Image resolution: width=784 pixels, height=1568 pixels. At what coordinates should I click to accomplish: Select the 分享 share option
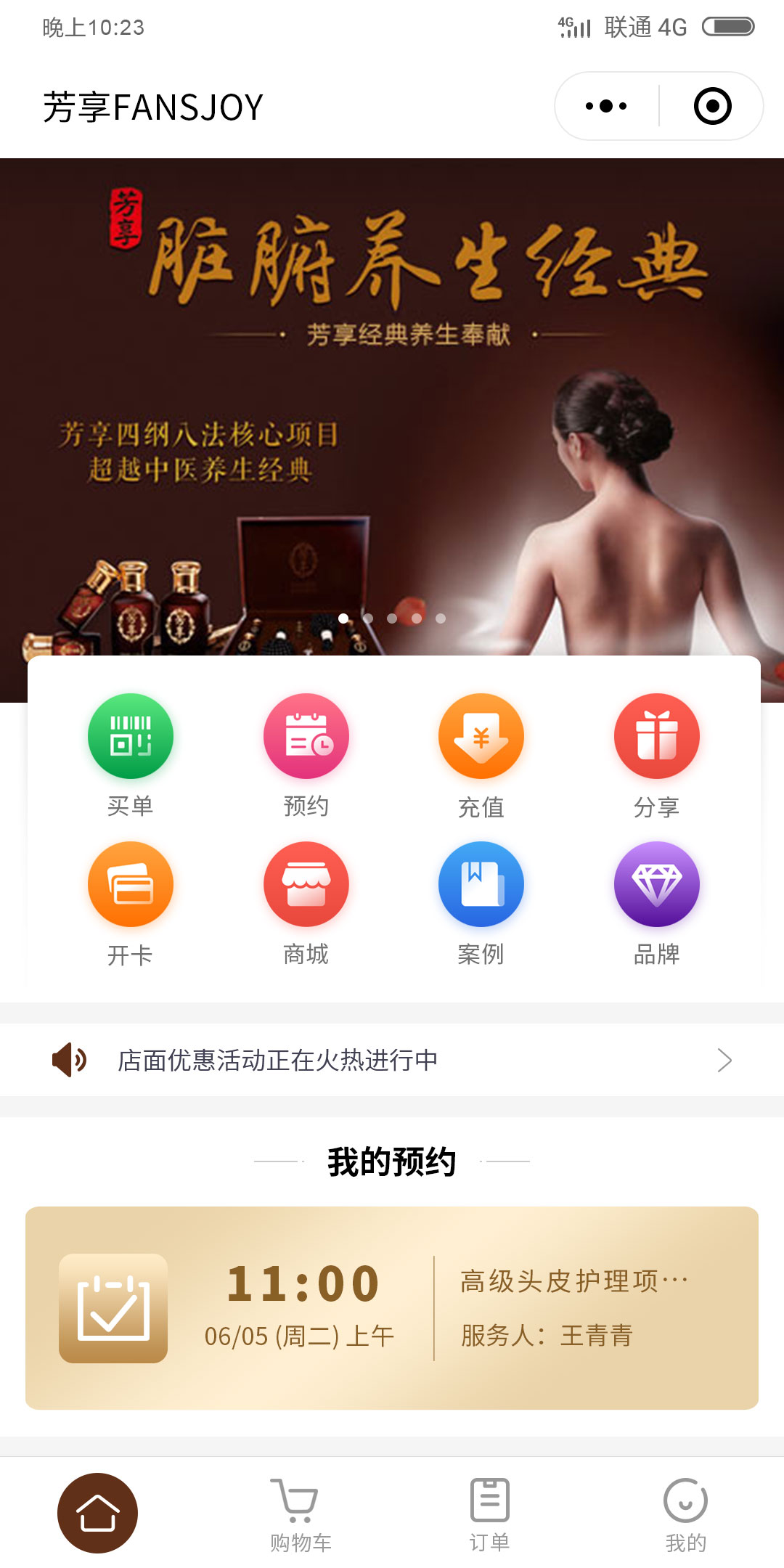(656, 737)
